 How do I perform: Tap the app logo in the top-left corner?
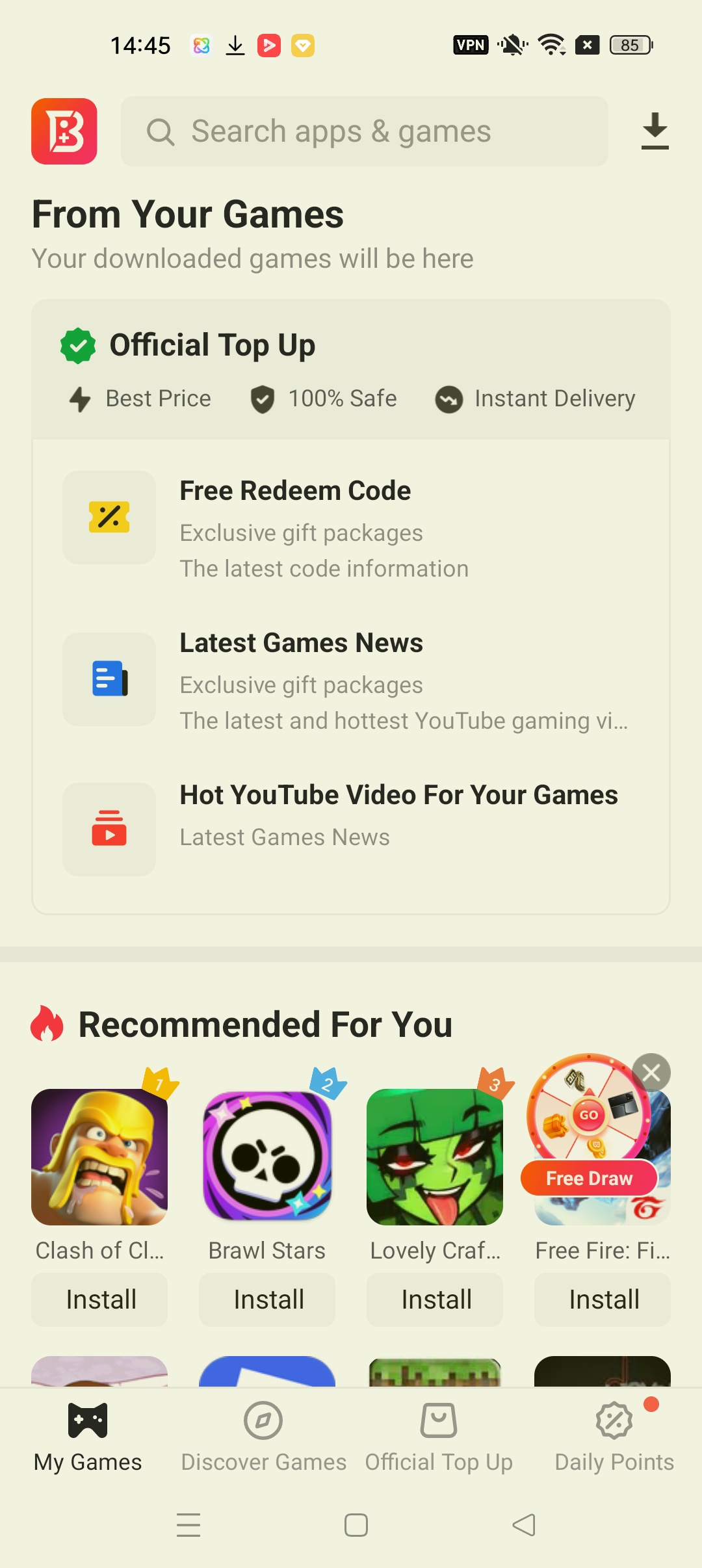pos(64,131)
